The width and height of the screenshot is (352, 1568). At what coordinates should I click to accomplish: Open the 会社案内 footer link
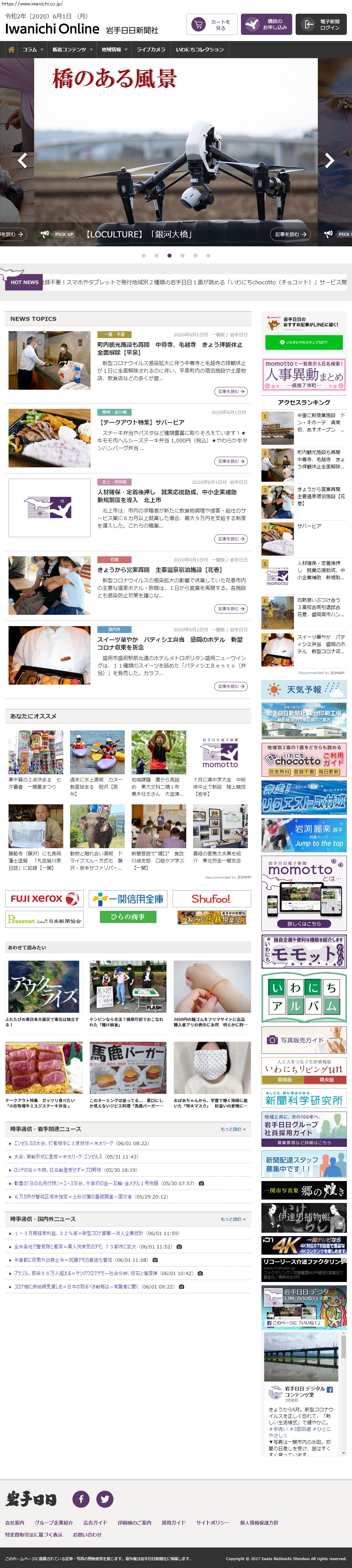click(x=15, y=1523)
